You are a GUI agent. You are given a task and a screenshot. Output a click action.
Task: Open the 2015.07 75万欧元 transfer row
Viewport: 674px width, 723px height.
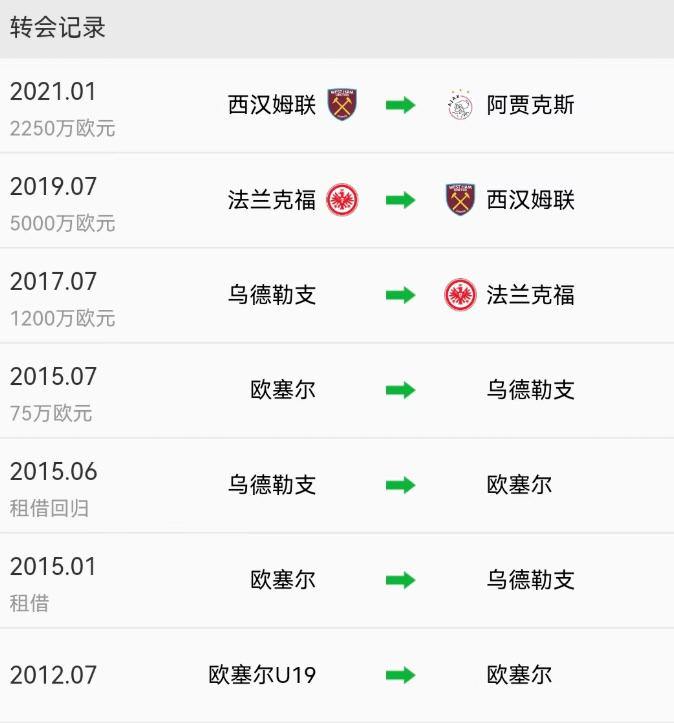pos(337,390)
